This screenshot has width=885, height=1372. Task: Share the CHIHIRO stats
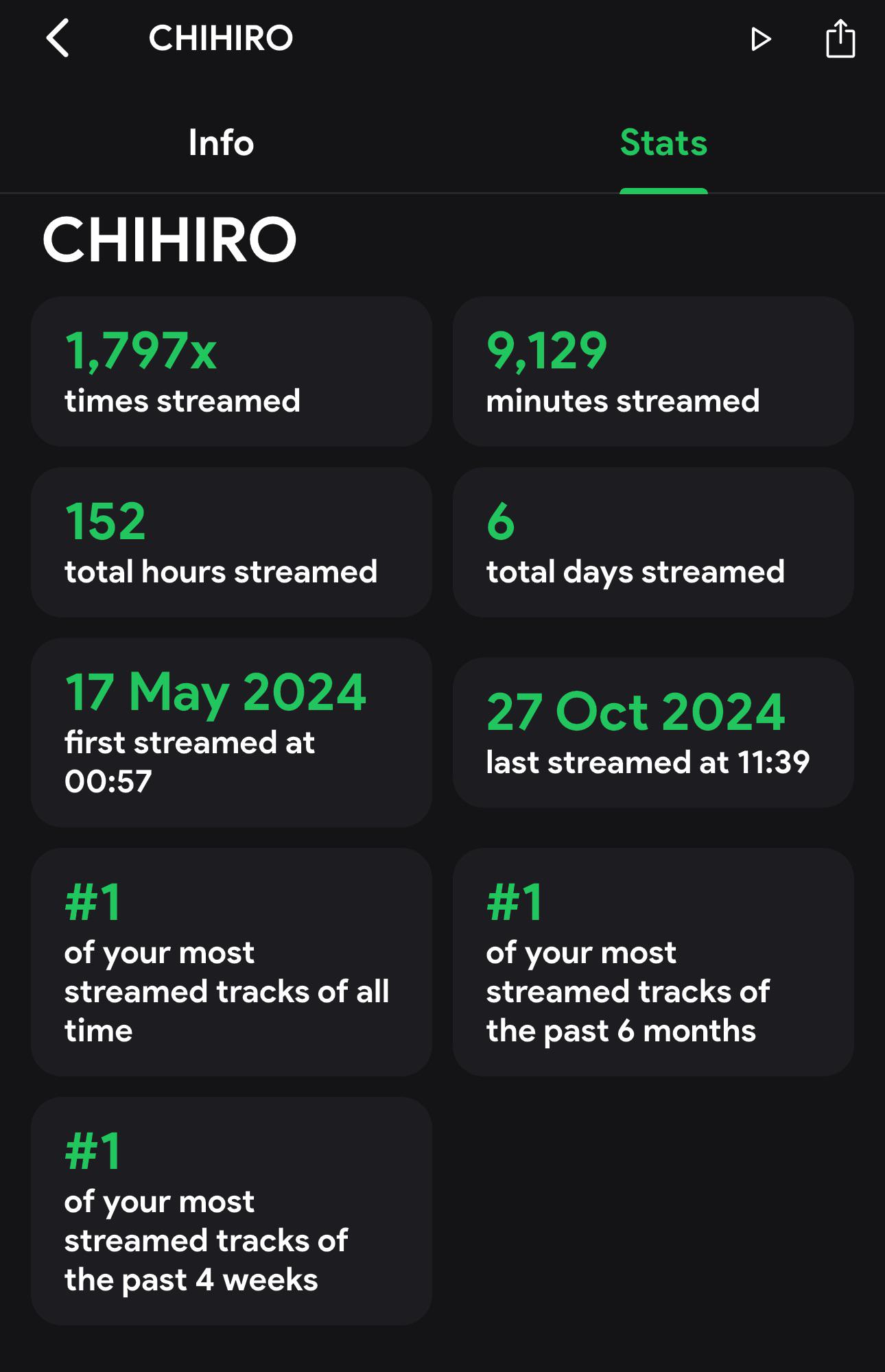click(840, 39)
